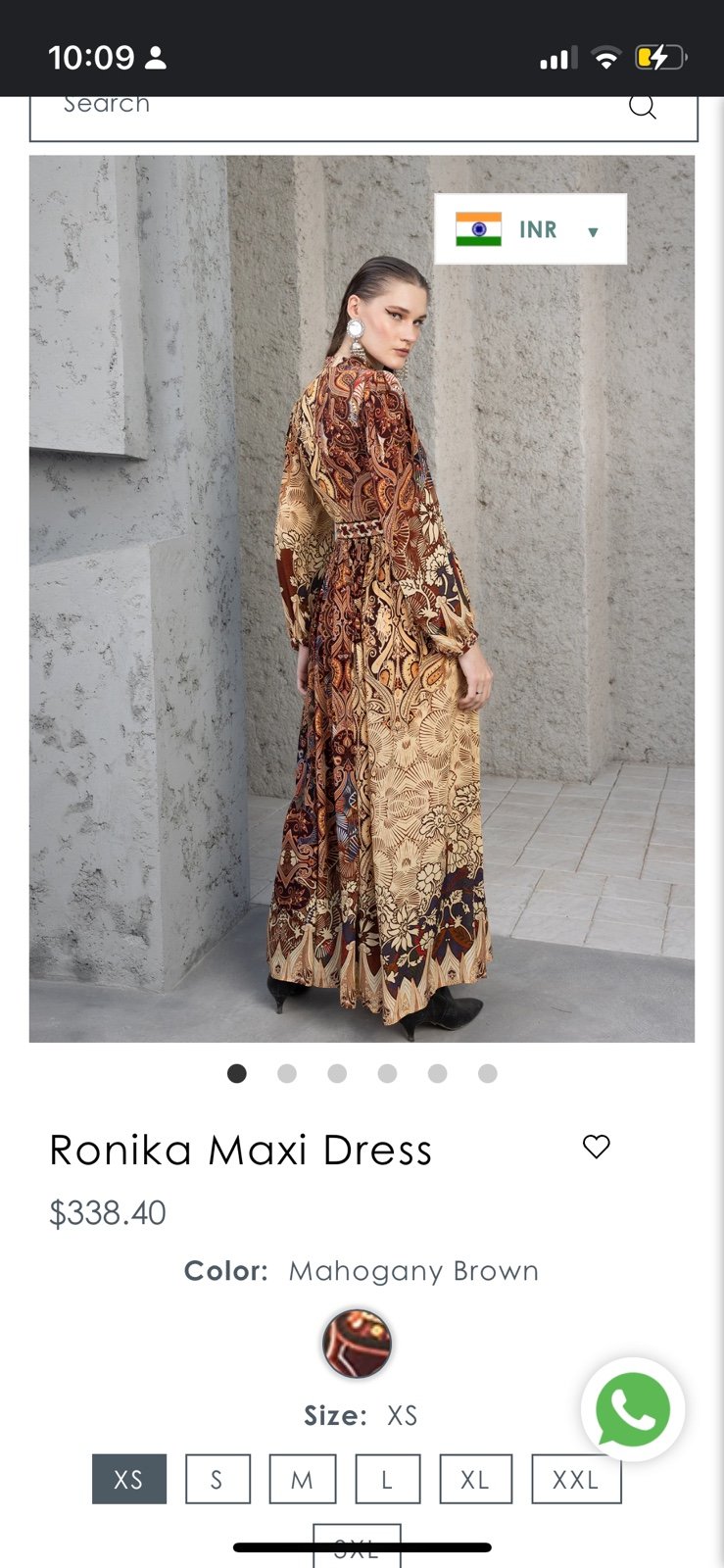
Task: Tap the magnifier search icon
Action: coord(642,106)
